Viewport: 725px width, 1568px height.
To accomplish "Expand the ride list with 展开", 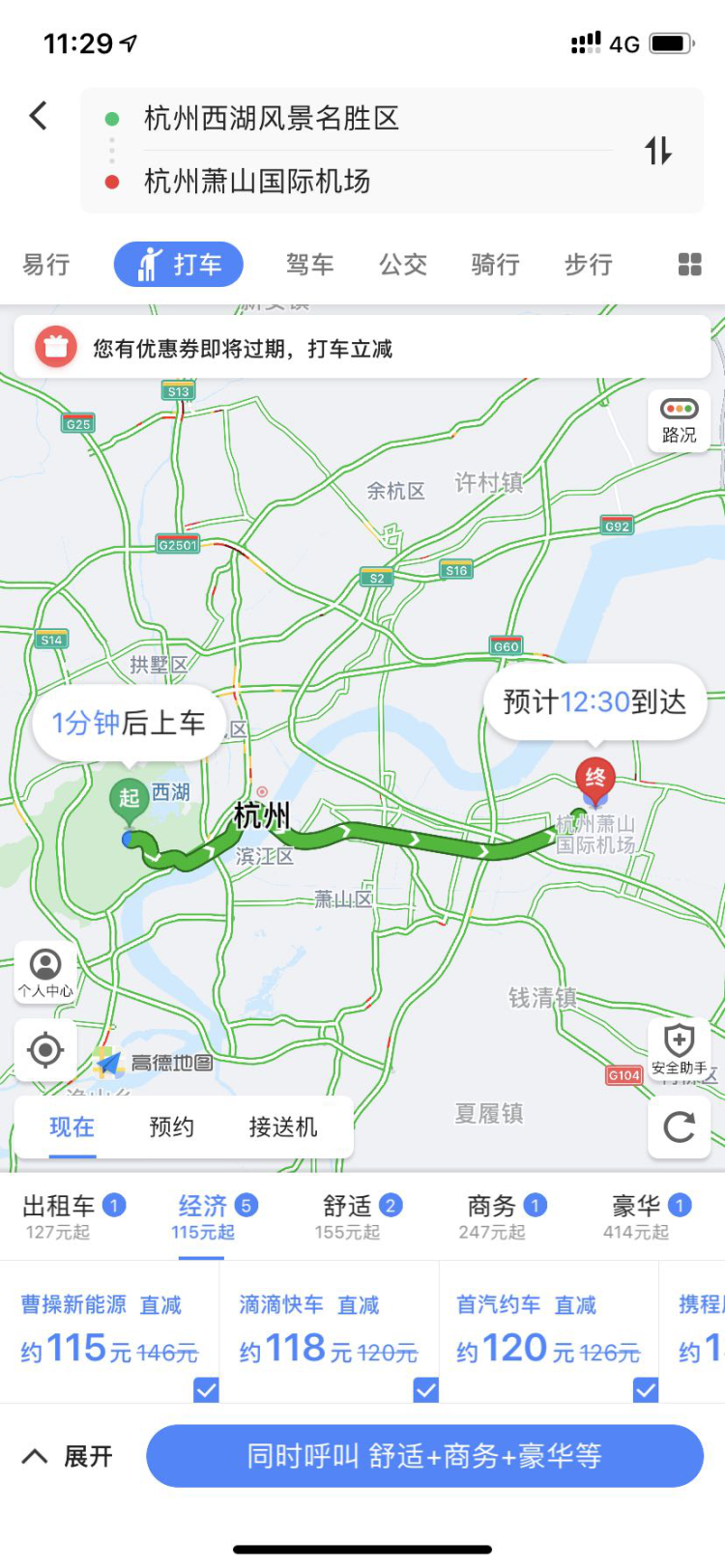I will click(68, 1456).
